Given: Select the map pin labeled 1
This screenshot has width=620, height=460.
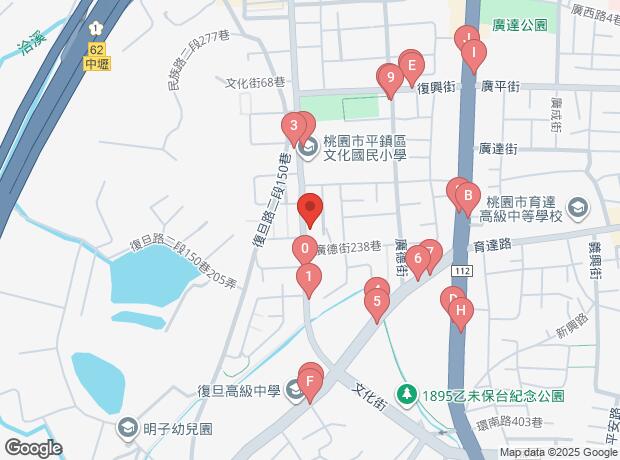Looking at the screenshot, I should click(x=310, y=278).
